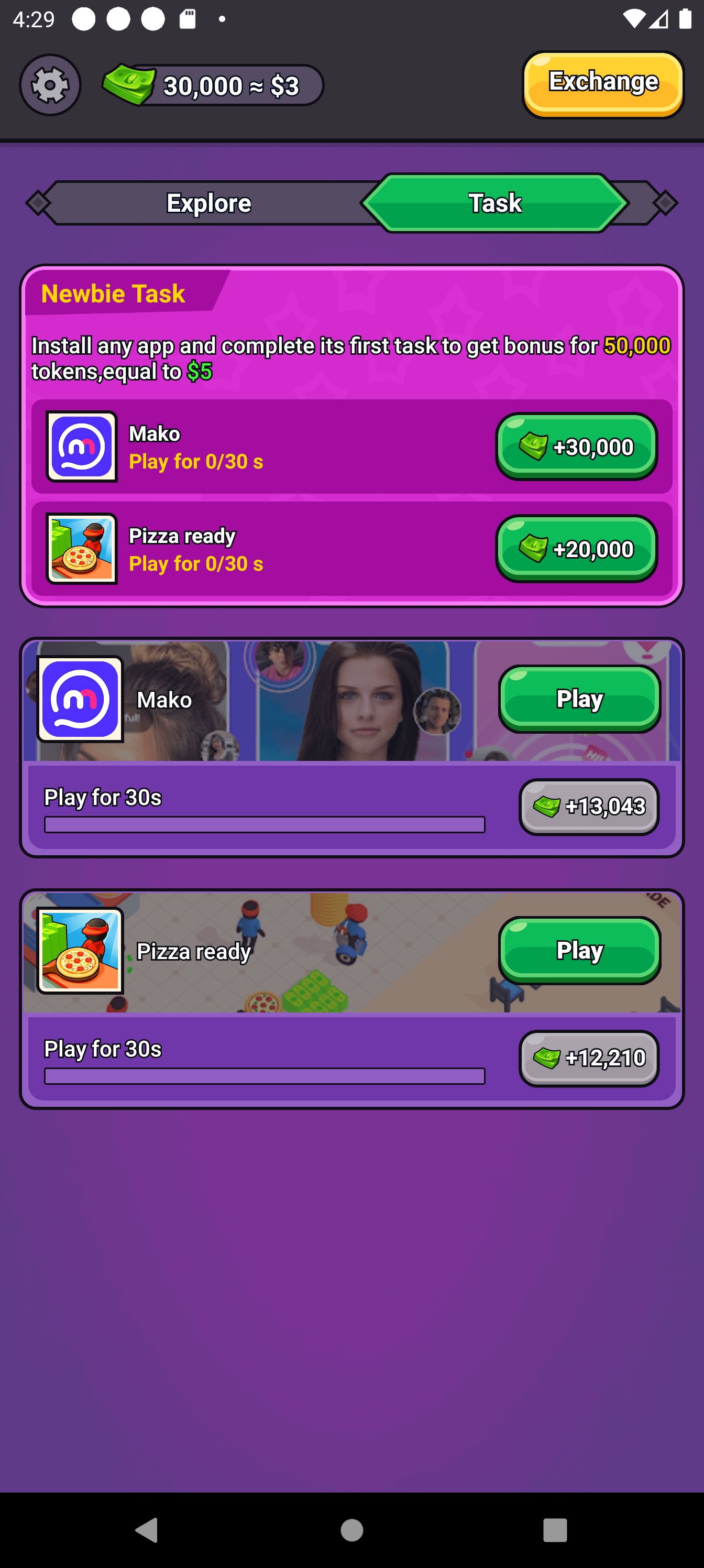Claim the +20,000 Pizza ready newbie reward

576,549
